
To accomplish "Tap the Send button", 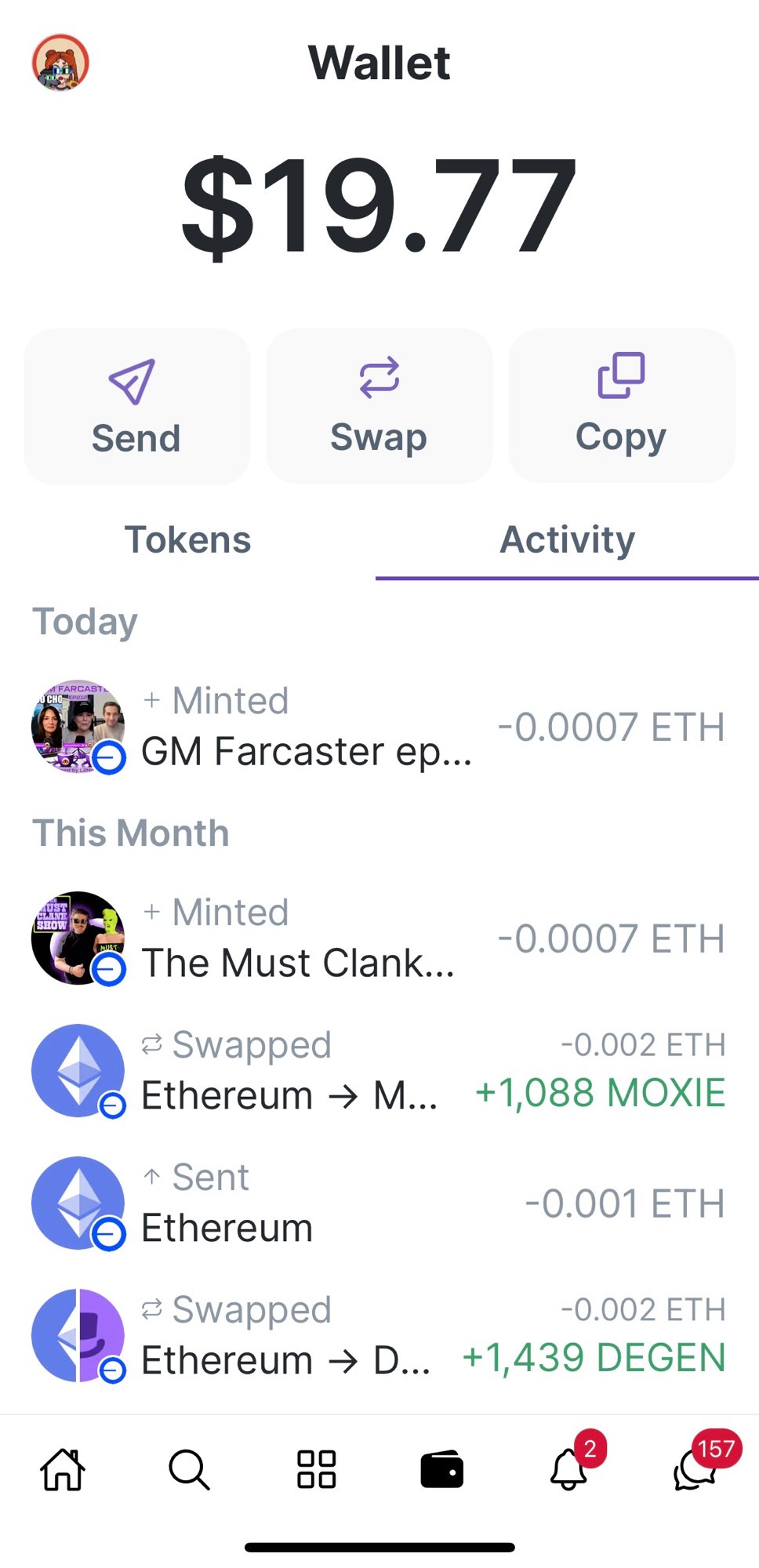I will tap(136, 406).
